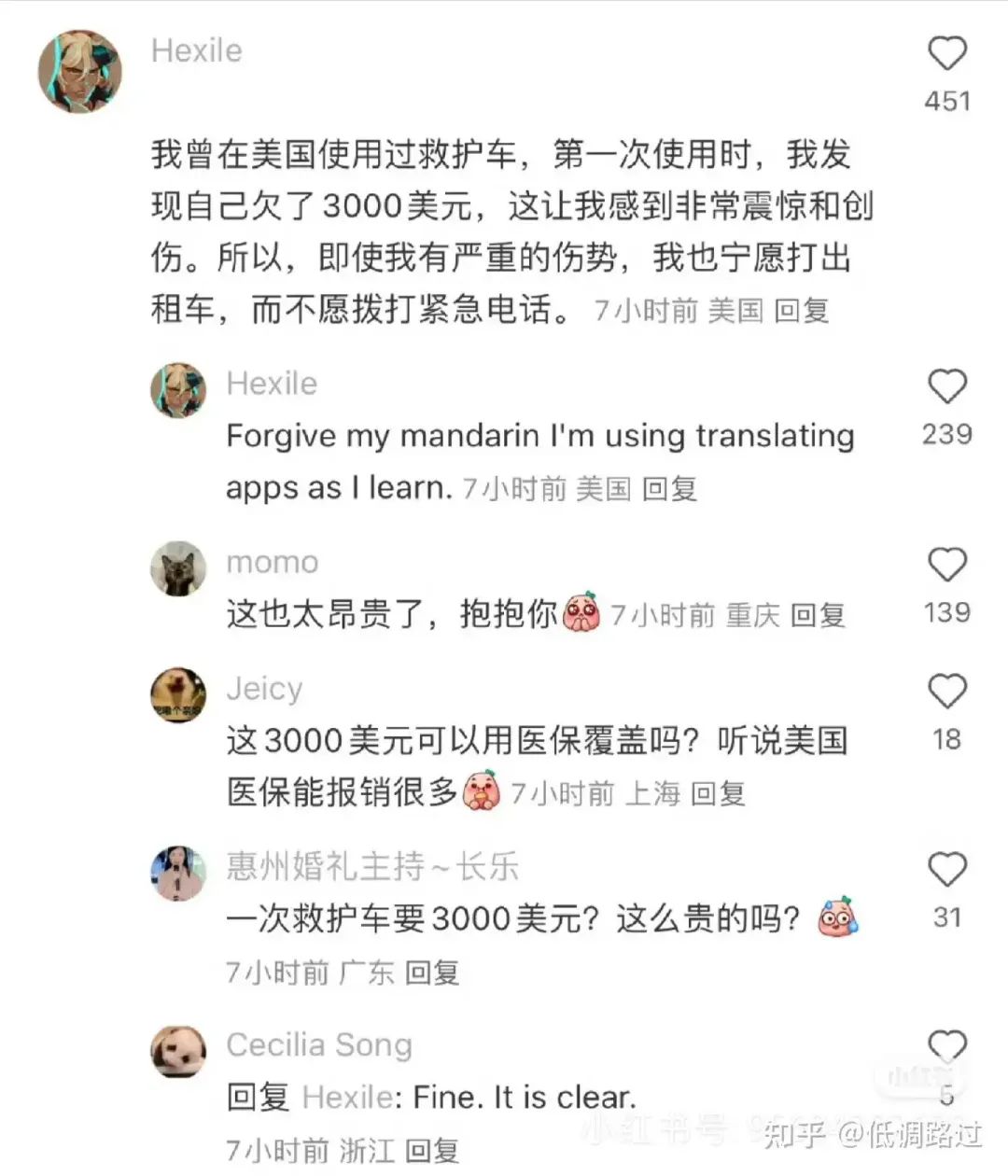This screenshot has height=1176, width=1008.
Task: Open Hexile's profile from top avatar
Action: (x=80, y=71)
